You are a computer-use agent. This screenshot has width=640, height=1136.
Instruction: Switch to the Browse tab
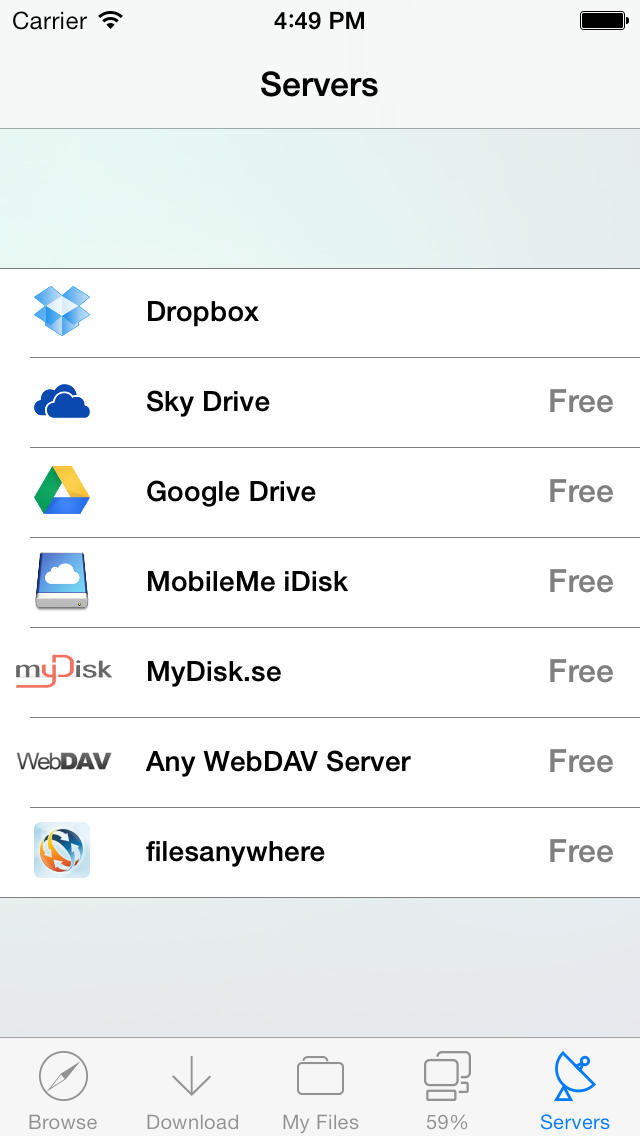pyautogui.click(x=63, y=1090)
